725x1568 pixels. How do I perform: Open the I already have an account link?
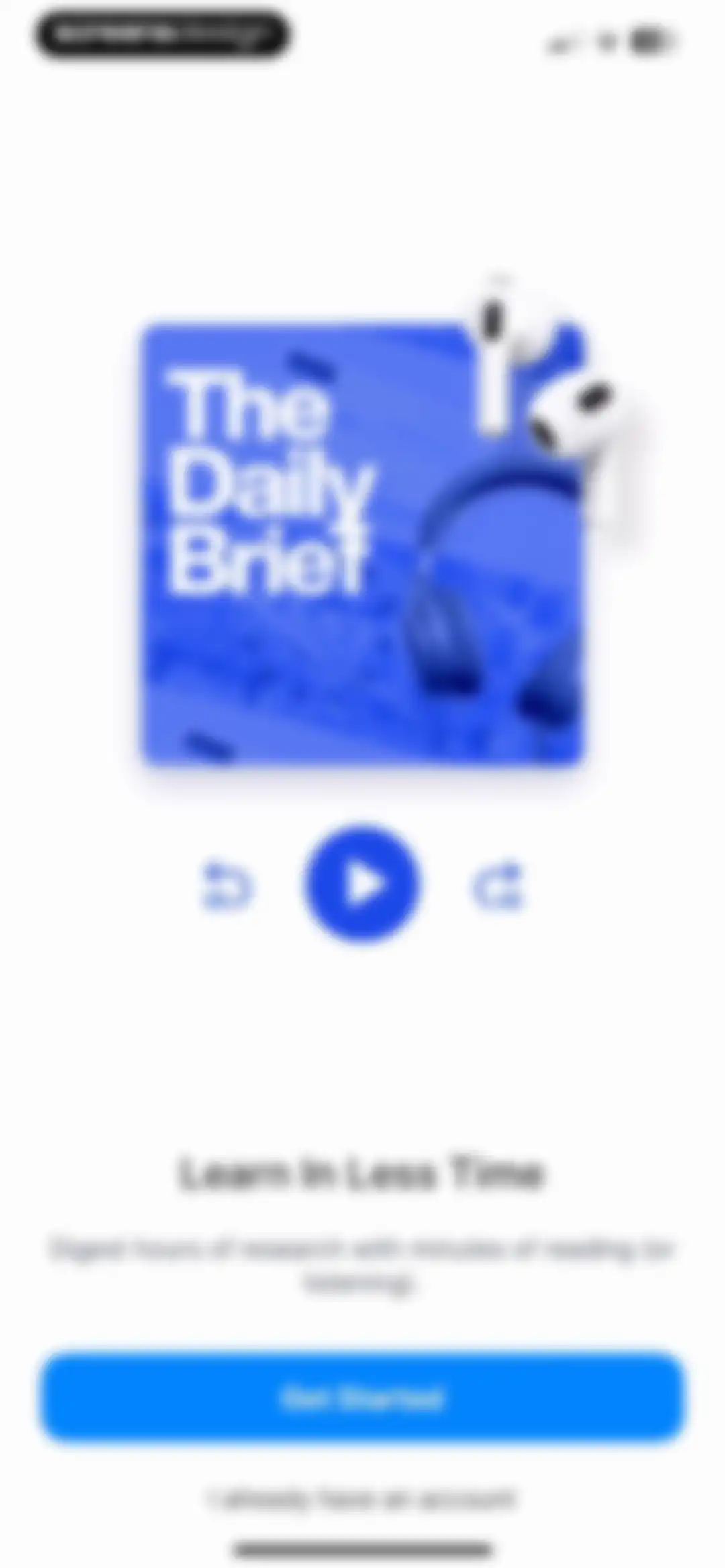[362, 1498]
